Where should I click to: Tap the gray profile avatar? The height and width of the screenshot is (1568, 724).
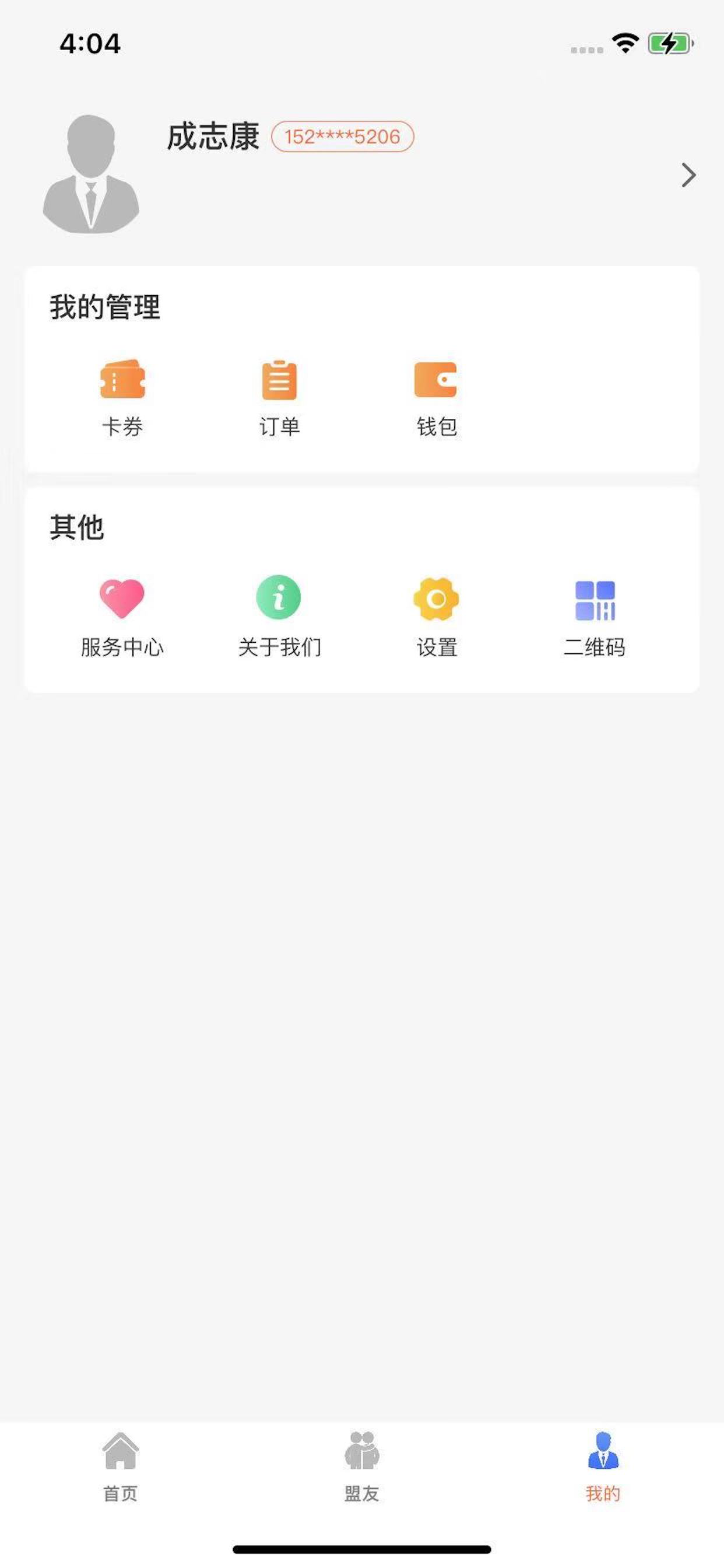[x=92, y=174]
